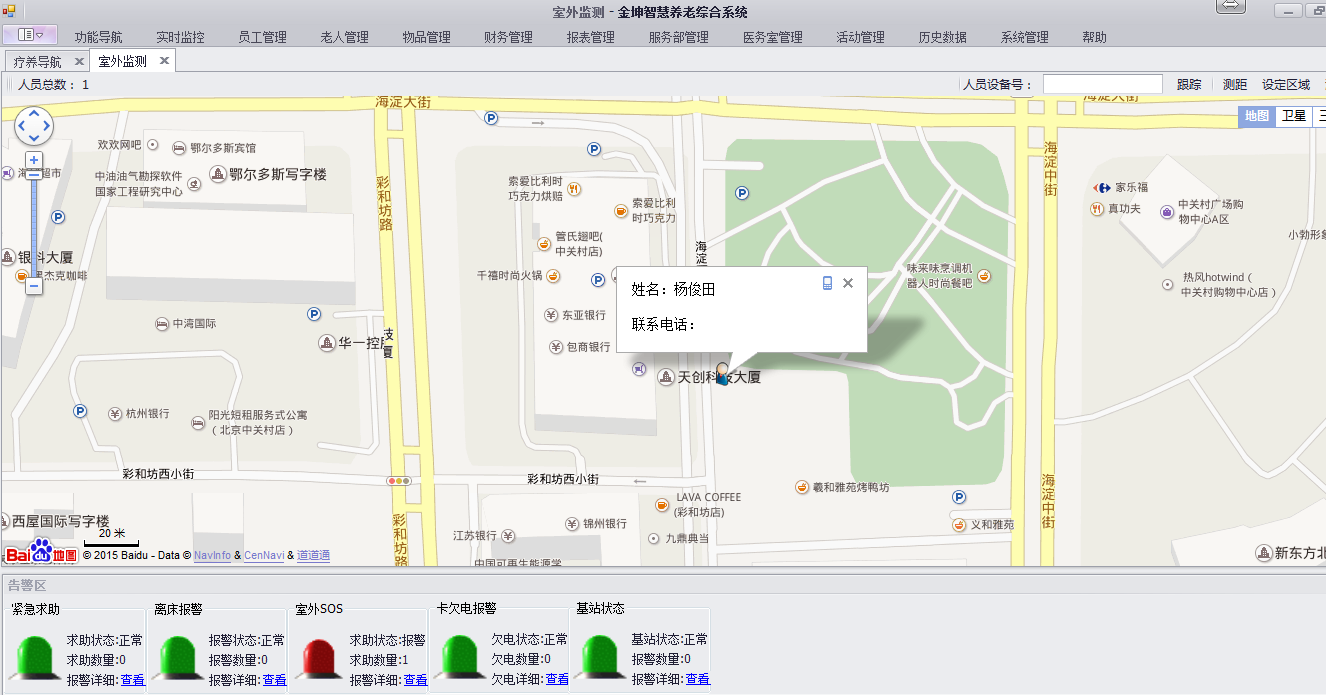This screenshot has height=695, width=1326.
Task: Choose 设定区域 to define an area
Action: (1285, 85)
